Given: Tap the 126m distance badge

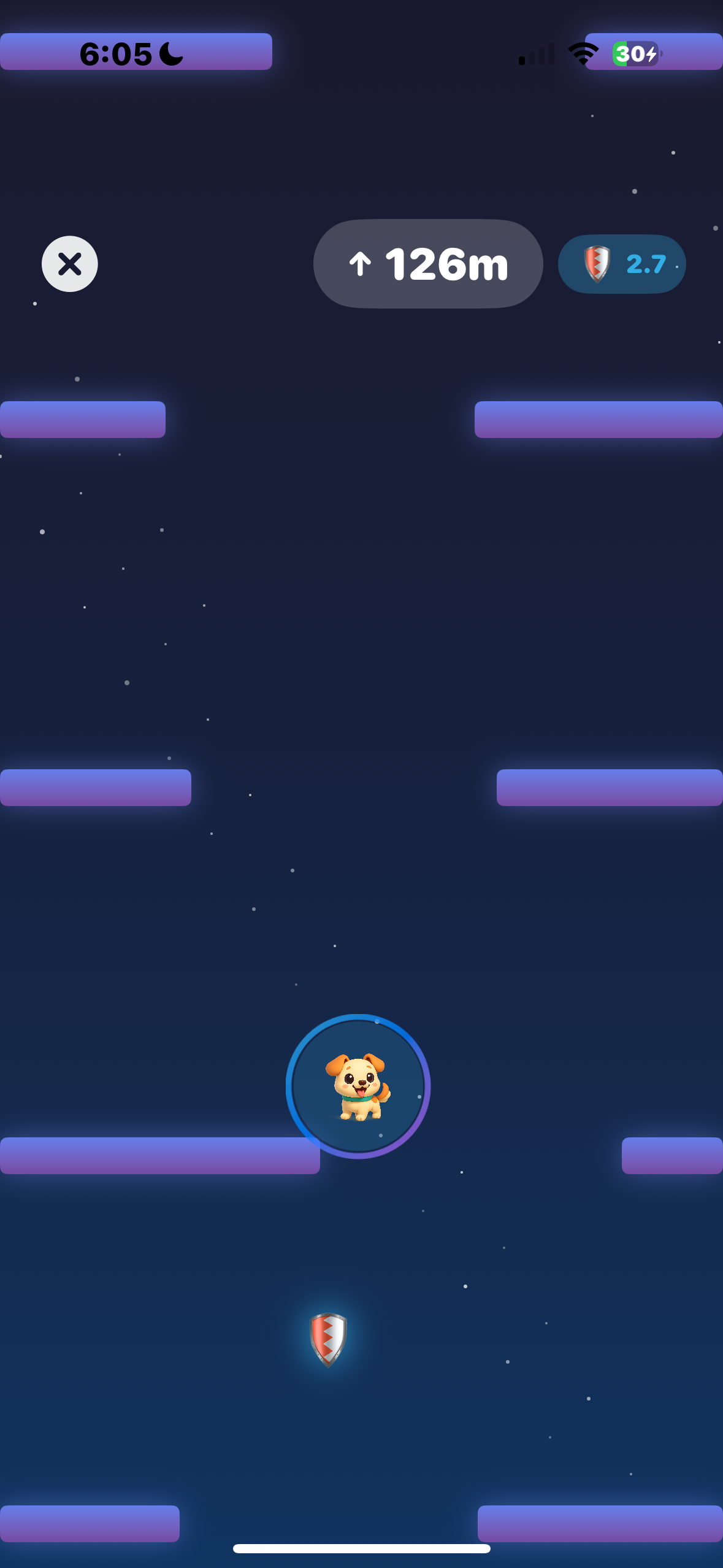Looking at the screenshot, I should click(427, 263).
